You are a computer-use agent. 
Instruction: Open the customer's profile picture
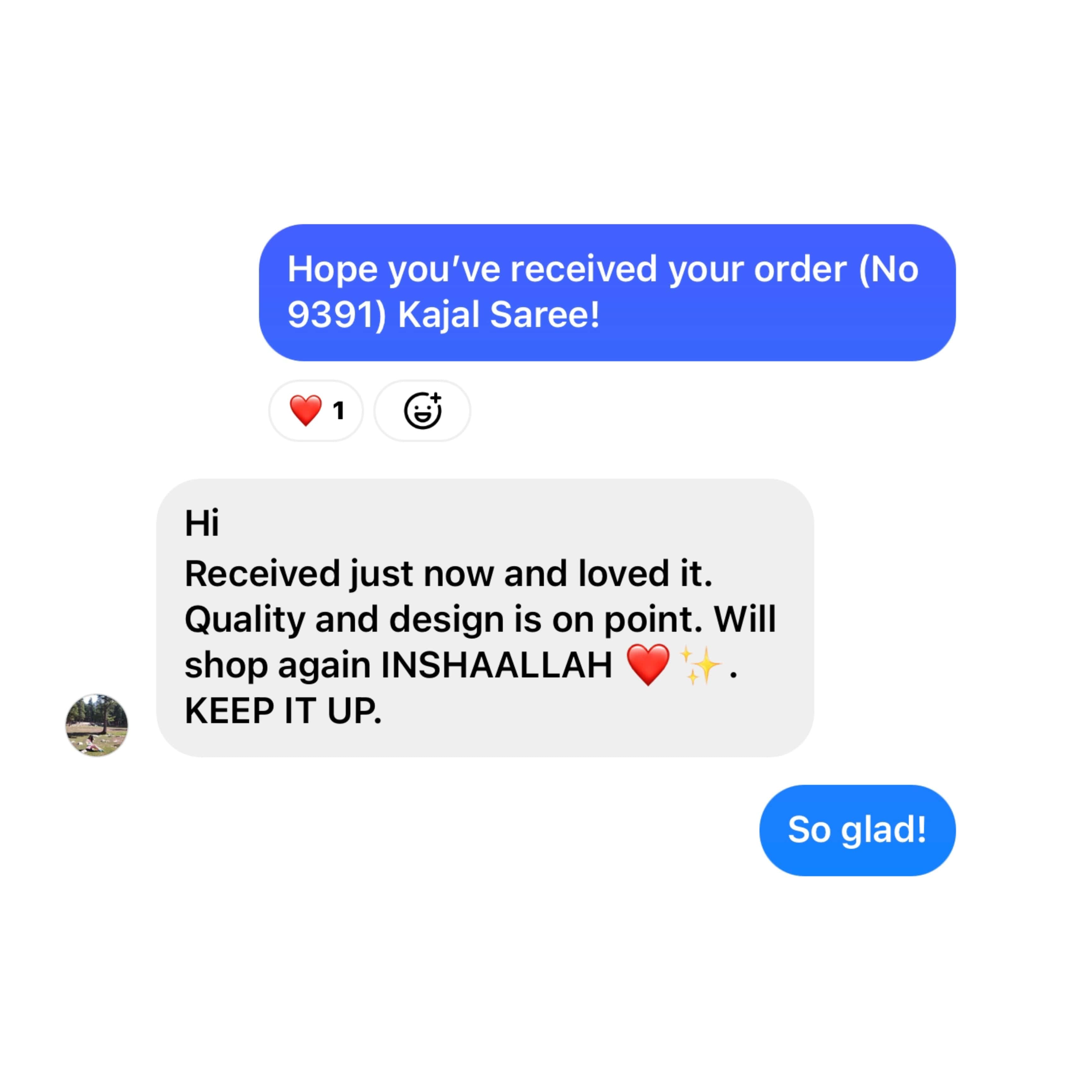[x=97, y=725]
